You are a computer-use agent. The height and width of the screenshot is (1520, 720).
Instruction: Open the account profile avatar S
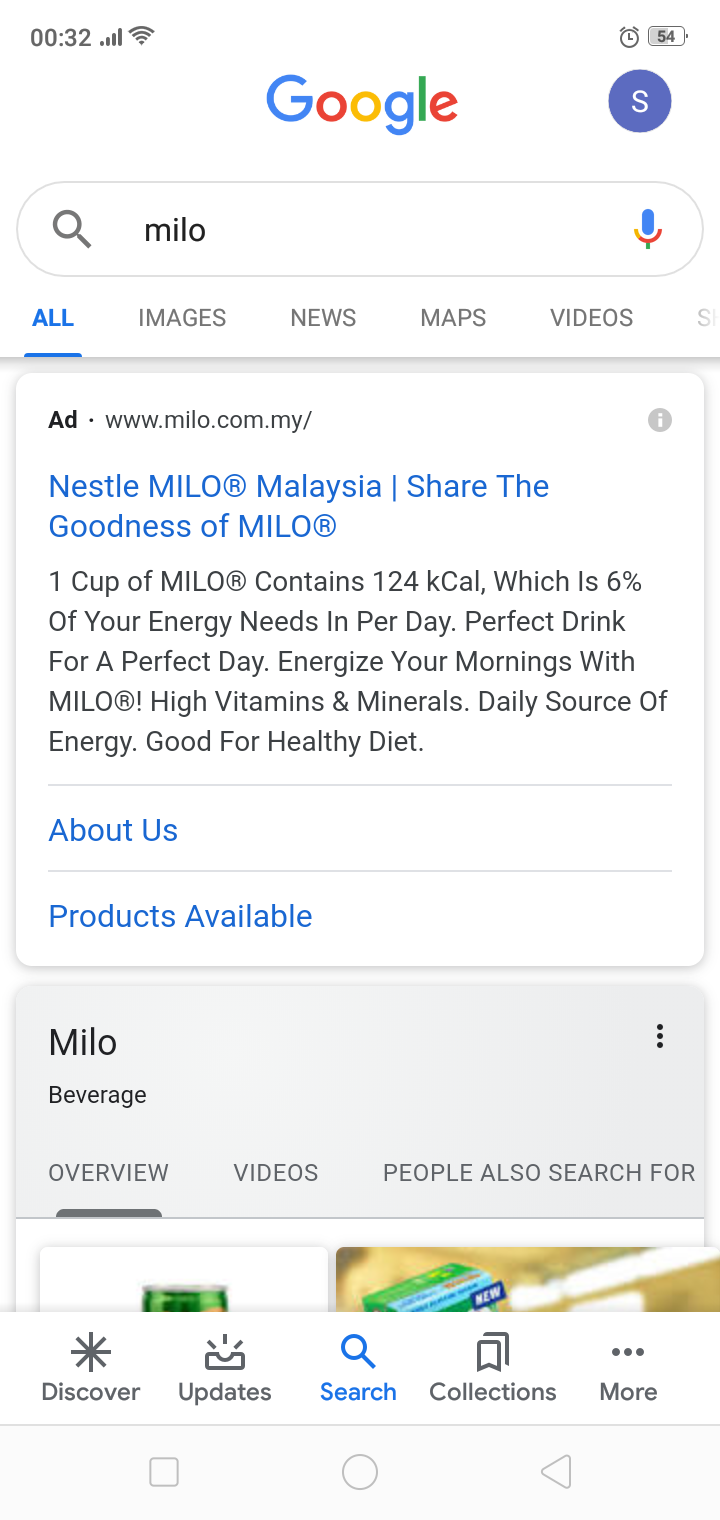pos(640,101)
